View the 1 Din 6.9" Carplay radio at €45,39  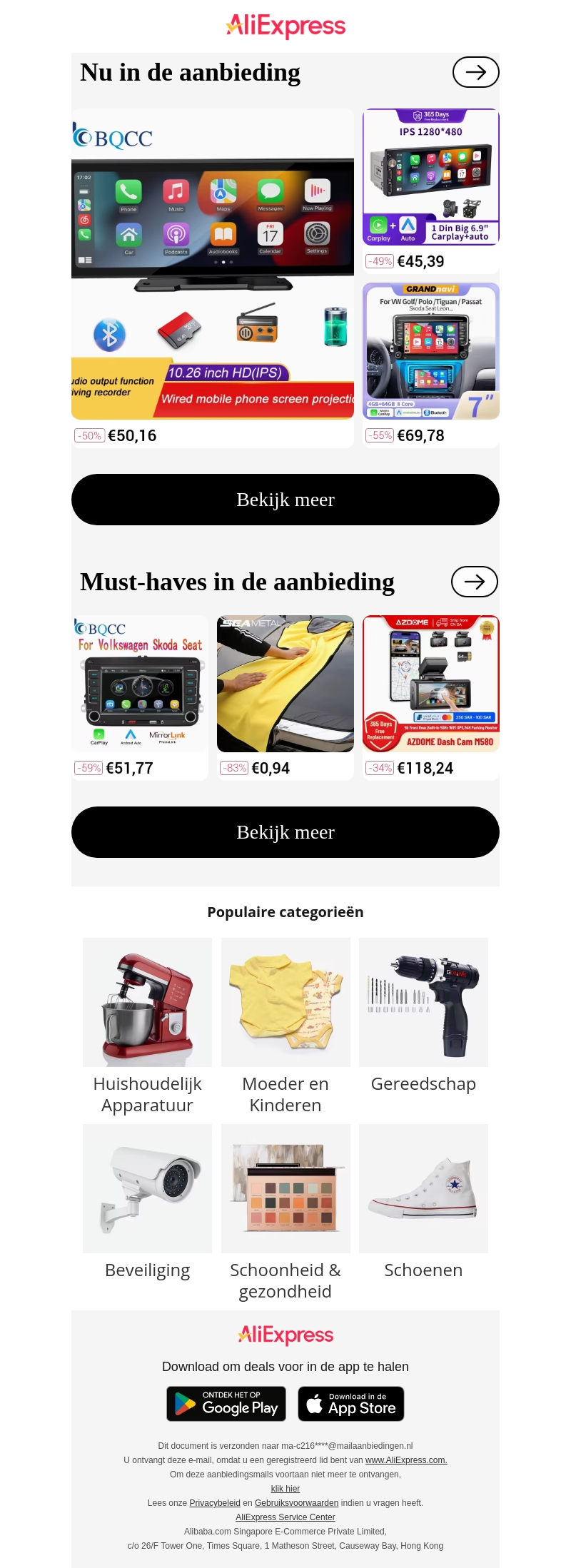point(431,177)
